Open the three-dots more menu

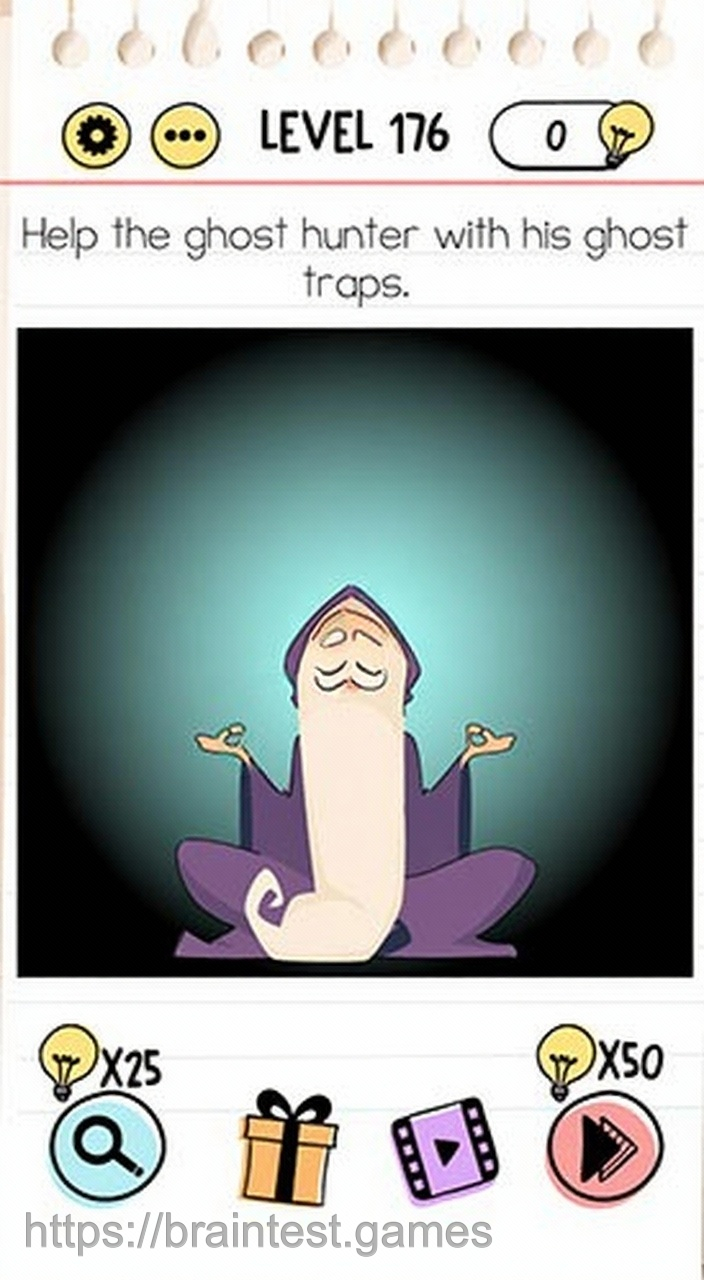[x=185, y=135]
